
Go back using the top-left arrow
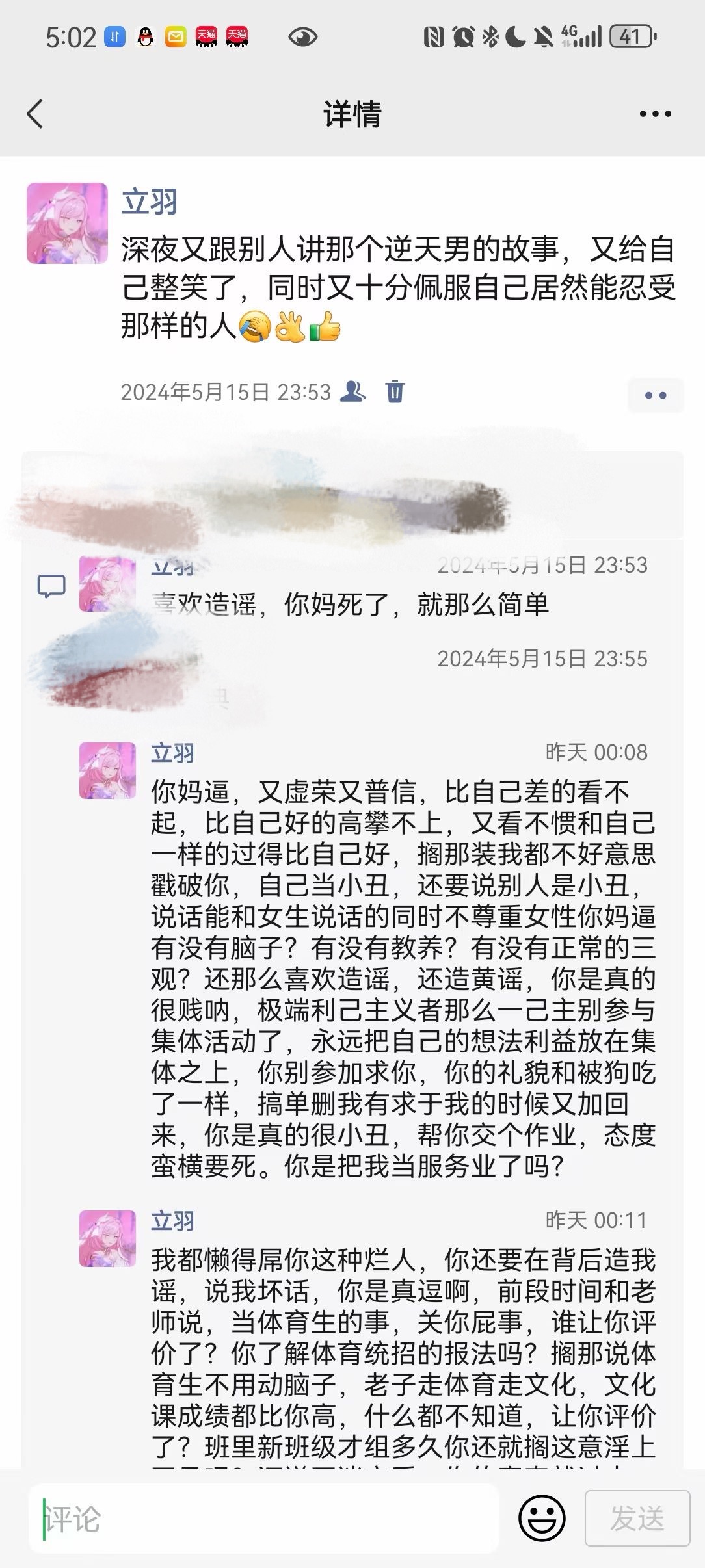tap(35, 114)
